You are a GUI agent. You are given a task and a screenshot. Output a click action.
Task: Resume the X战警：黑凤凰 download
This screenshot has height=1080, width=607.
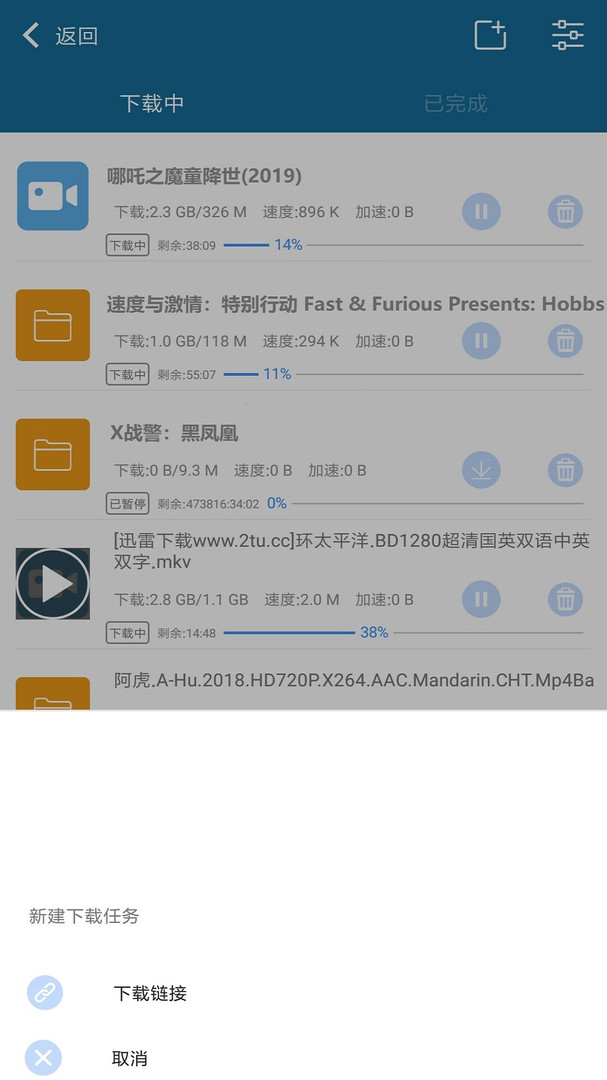(x=481, y=470)
